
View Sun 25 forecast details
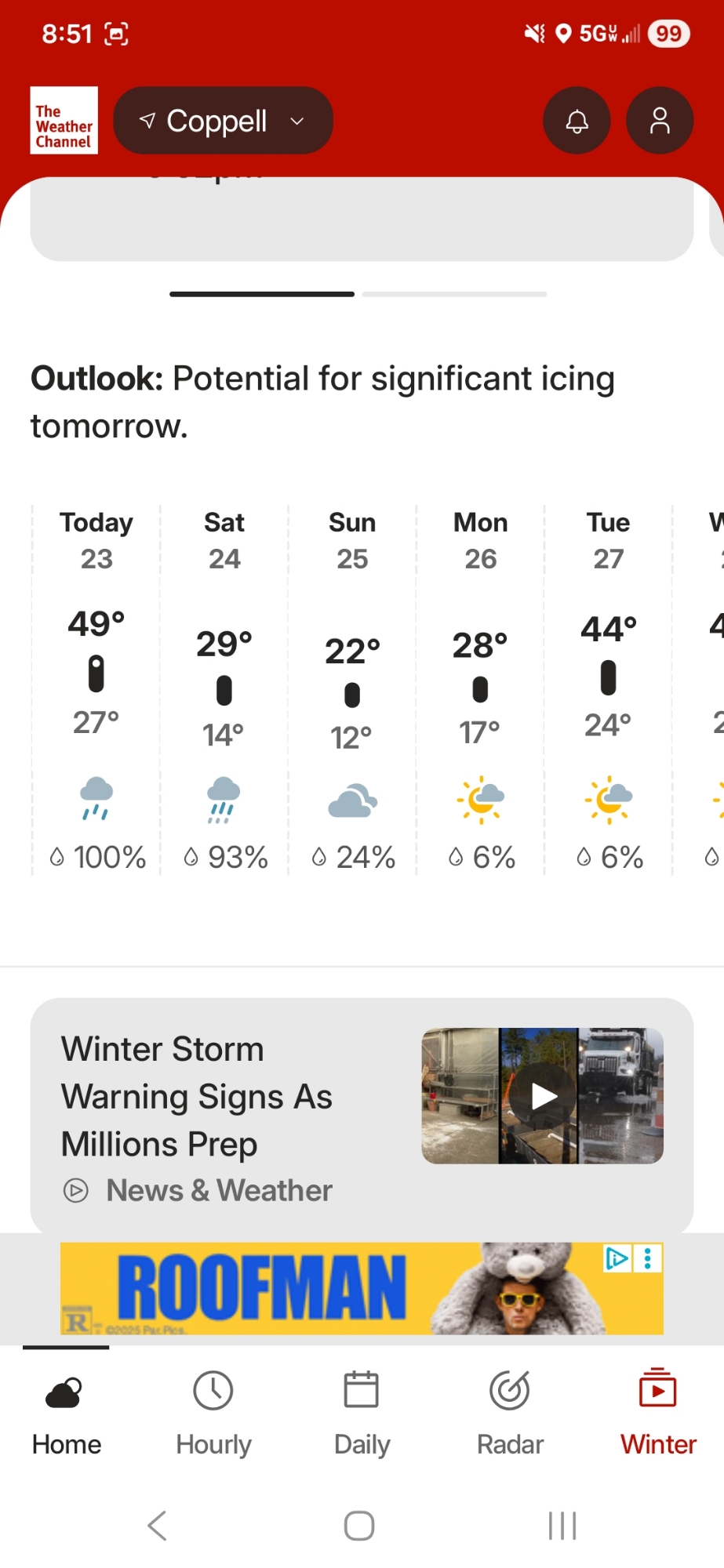(352, 690)
